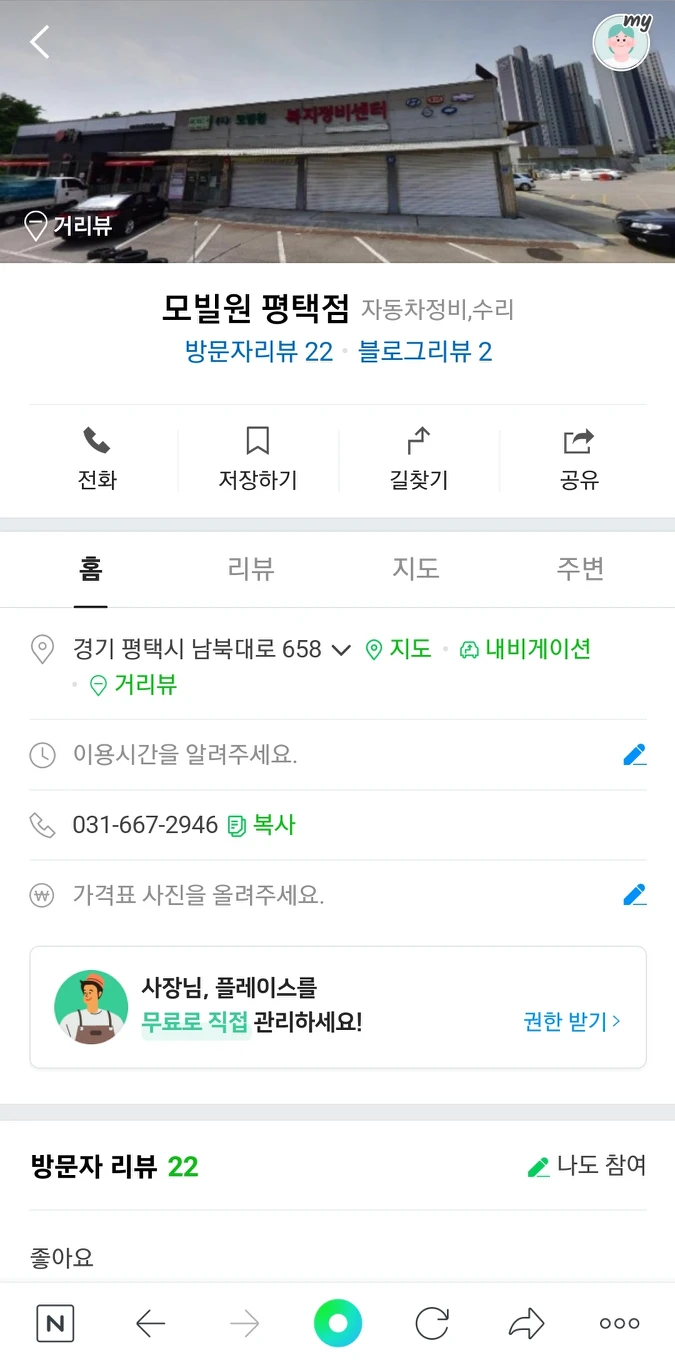This screenshot has height=1365, width=675.
Task: Call the shop with 전화 button
Action: click(x=97, y=459)
